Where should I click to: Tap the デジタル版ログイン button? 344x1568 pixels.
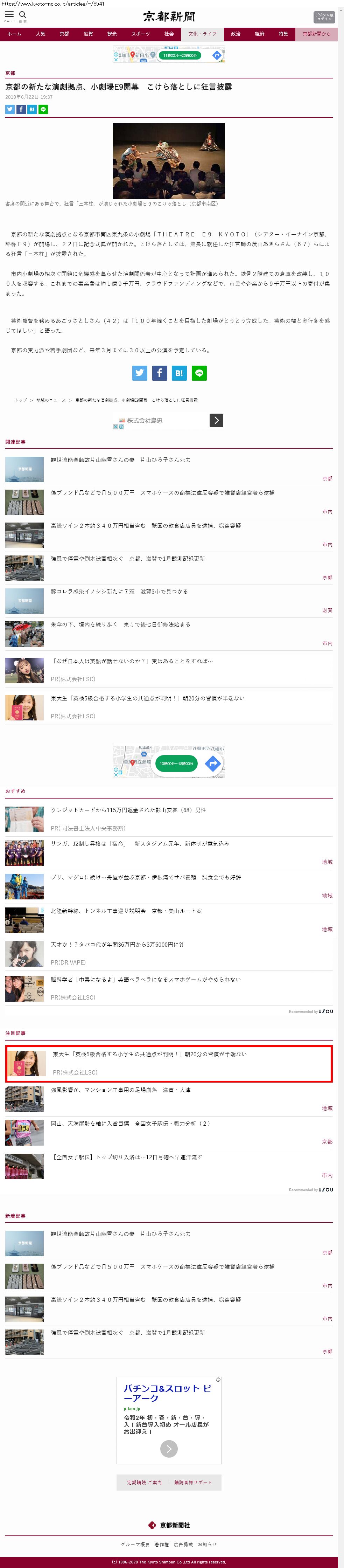click(323, 17)
